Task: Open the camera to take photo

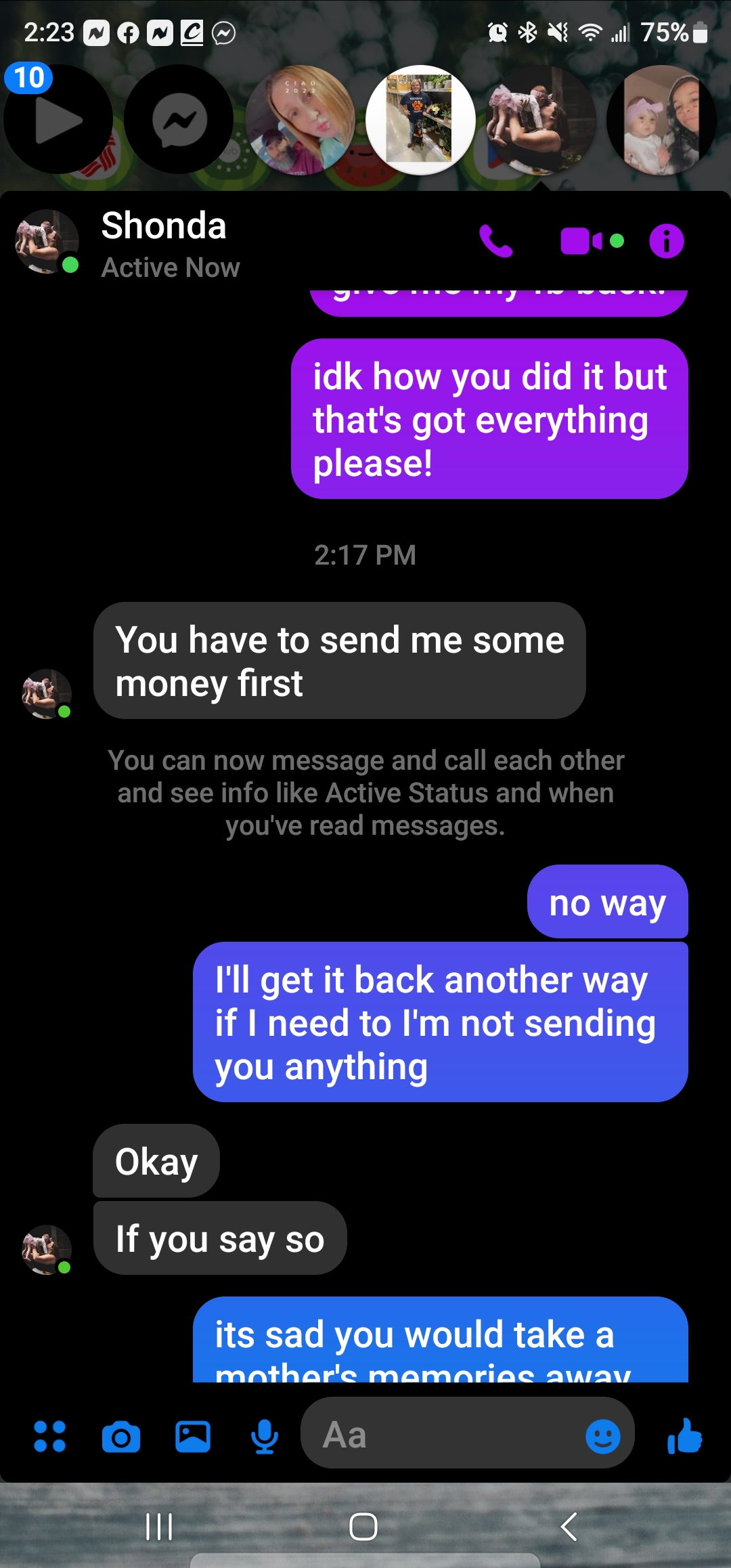Action: (x=121, y=1437)
